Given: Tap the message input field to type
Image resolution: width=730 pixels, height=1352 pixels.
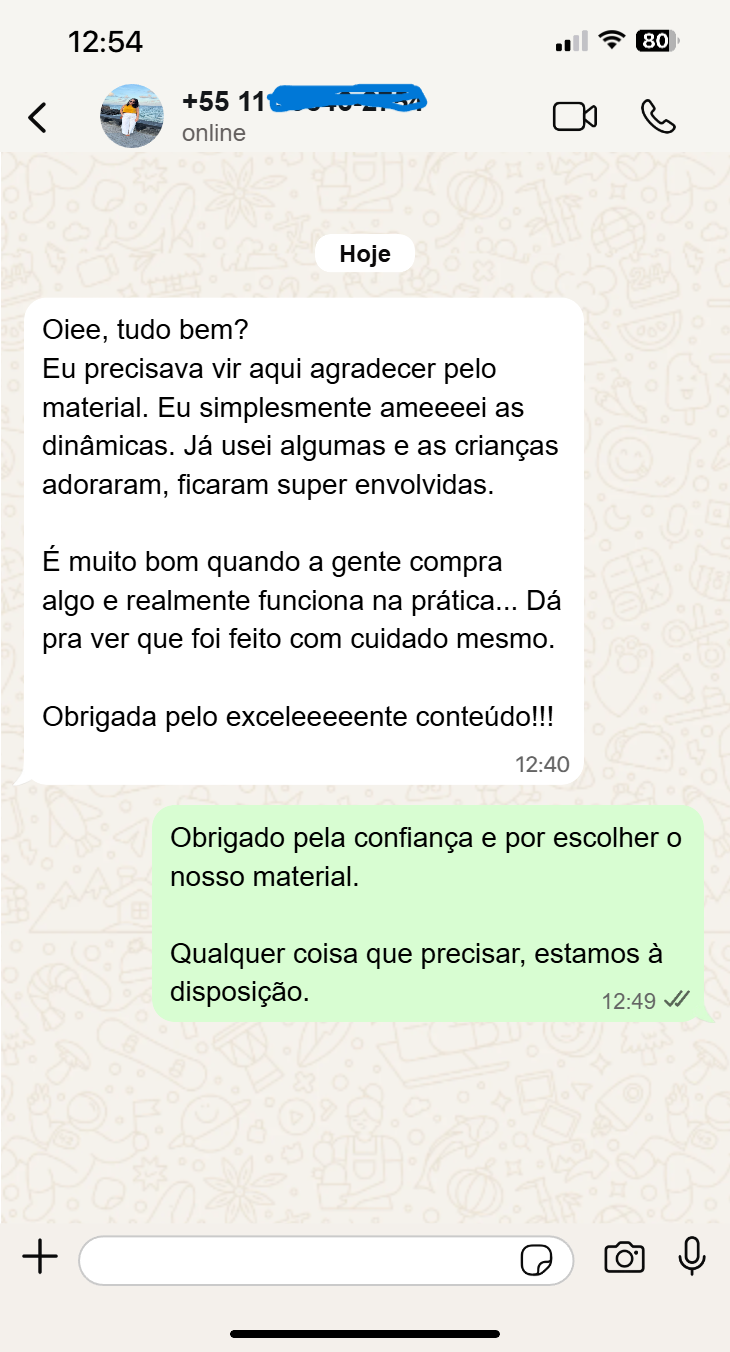Looking at the screenshot, I should [x=300, y=1260].
